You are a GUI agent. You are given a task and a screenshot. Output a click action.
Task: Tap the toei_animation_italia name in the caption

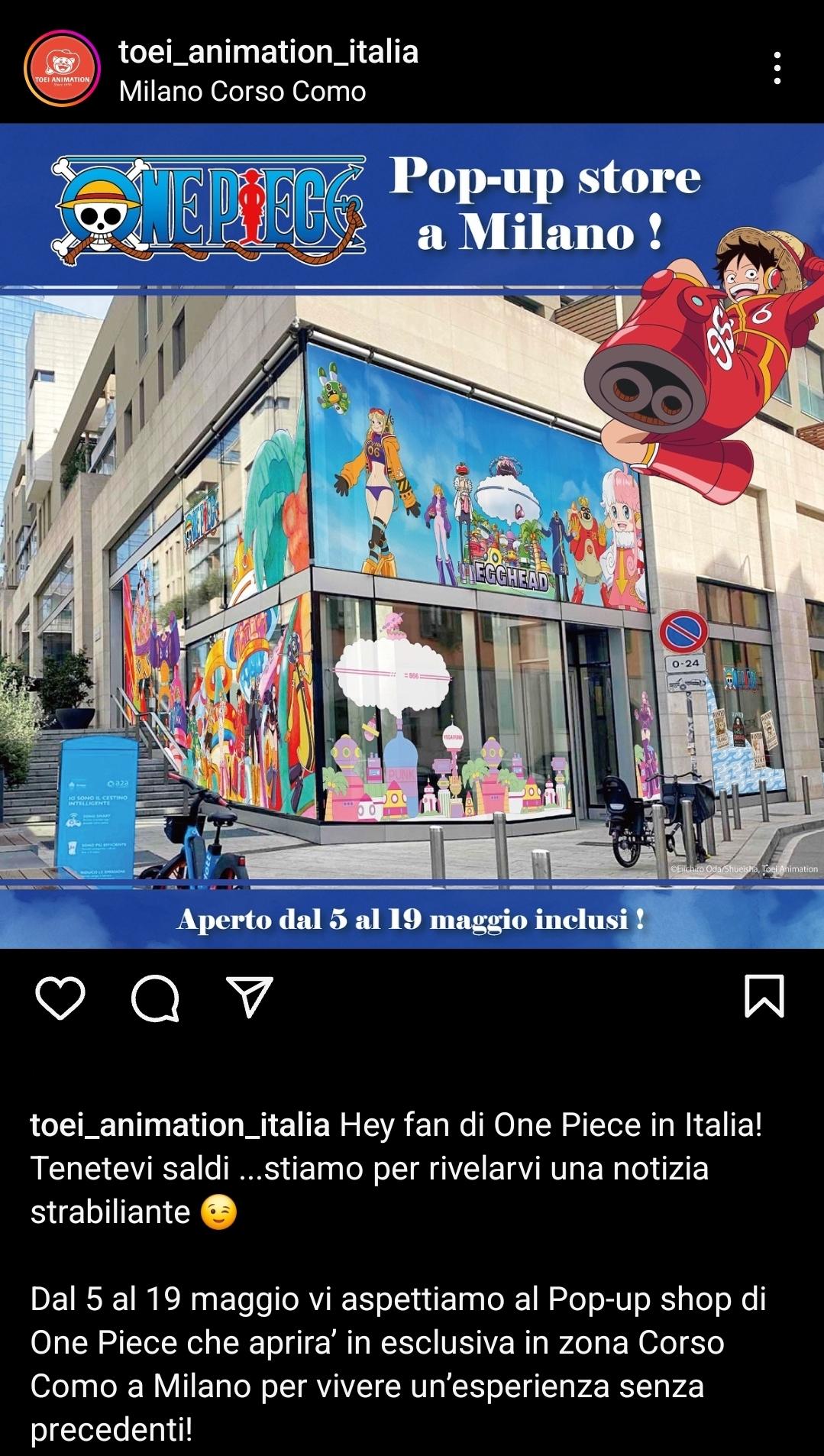pyautogui.click(x=180, y=1124)
